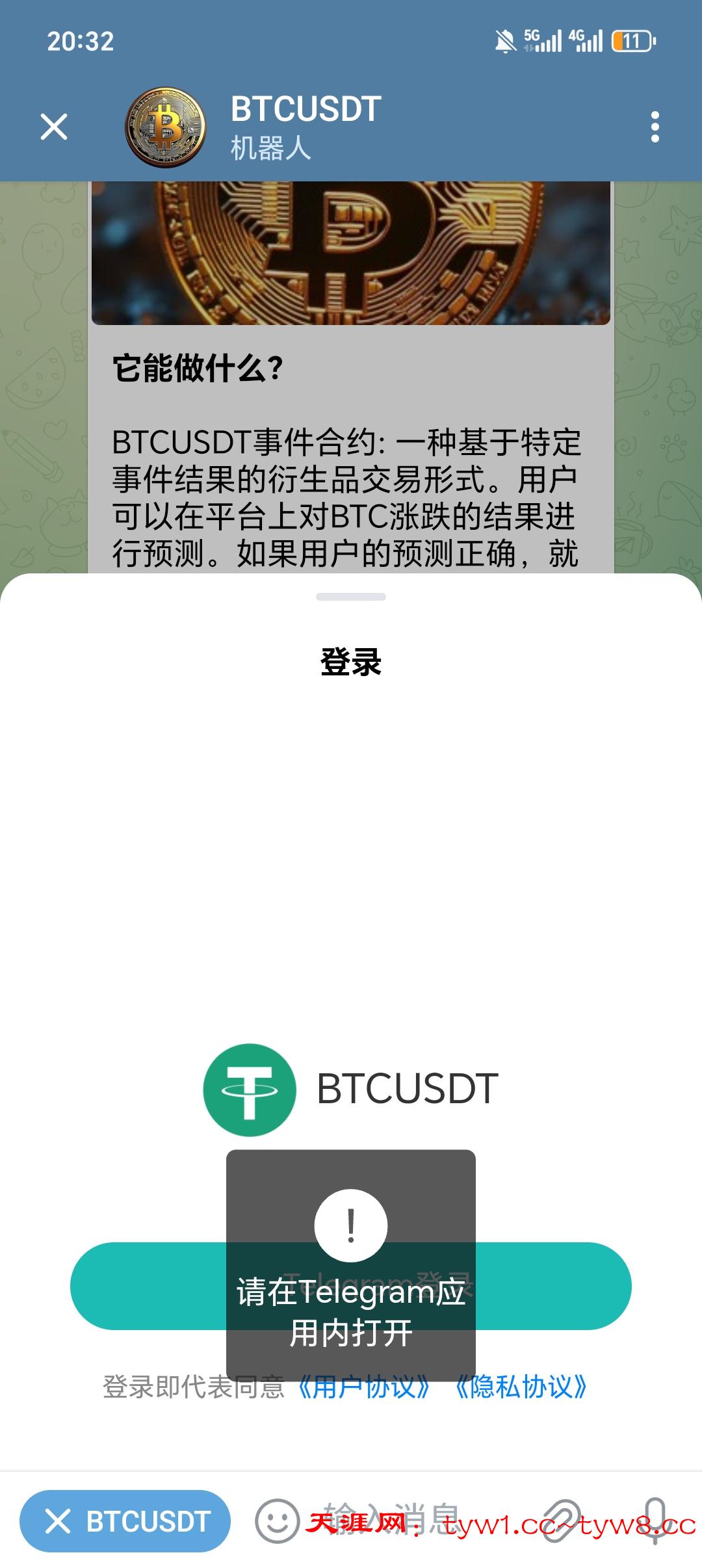Open the overflow menu

655,127
